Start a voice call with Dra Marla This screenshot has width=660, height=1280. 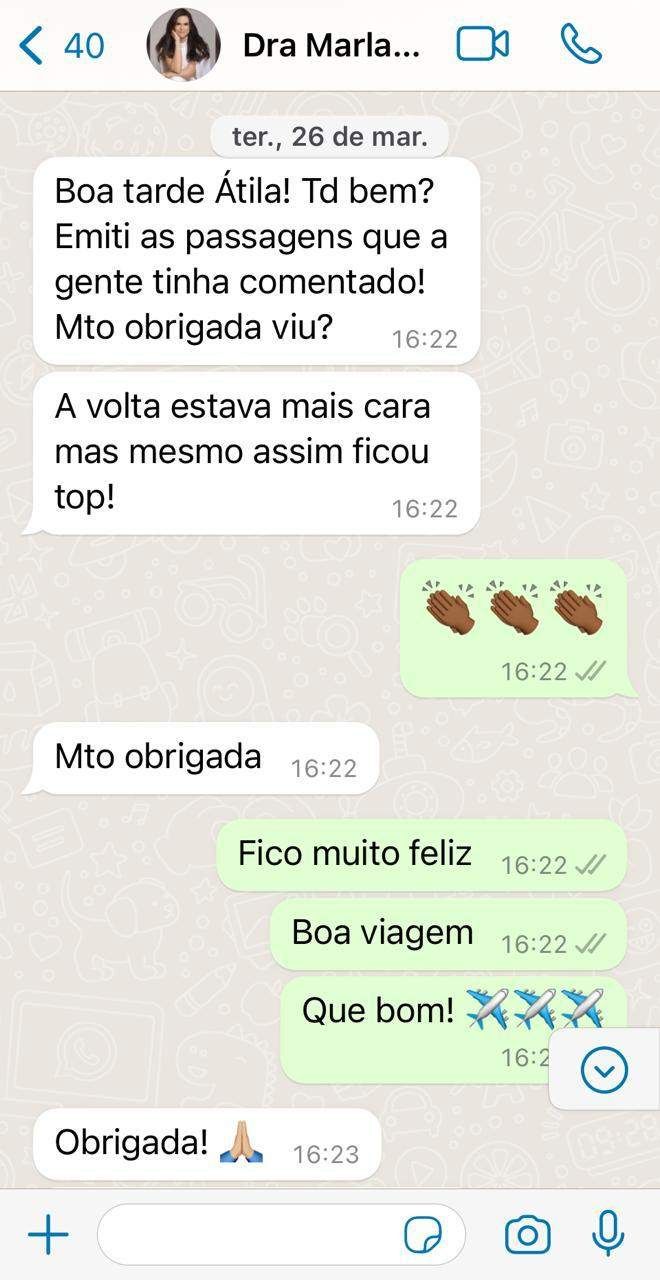581,45
